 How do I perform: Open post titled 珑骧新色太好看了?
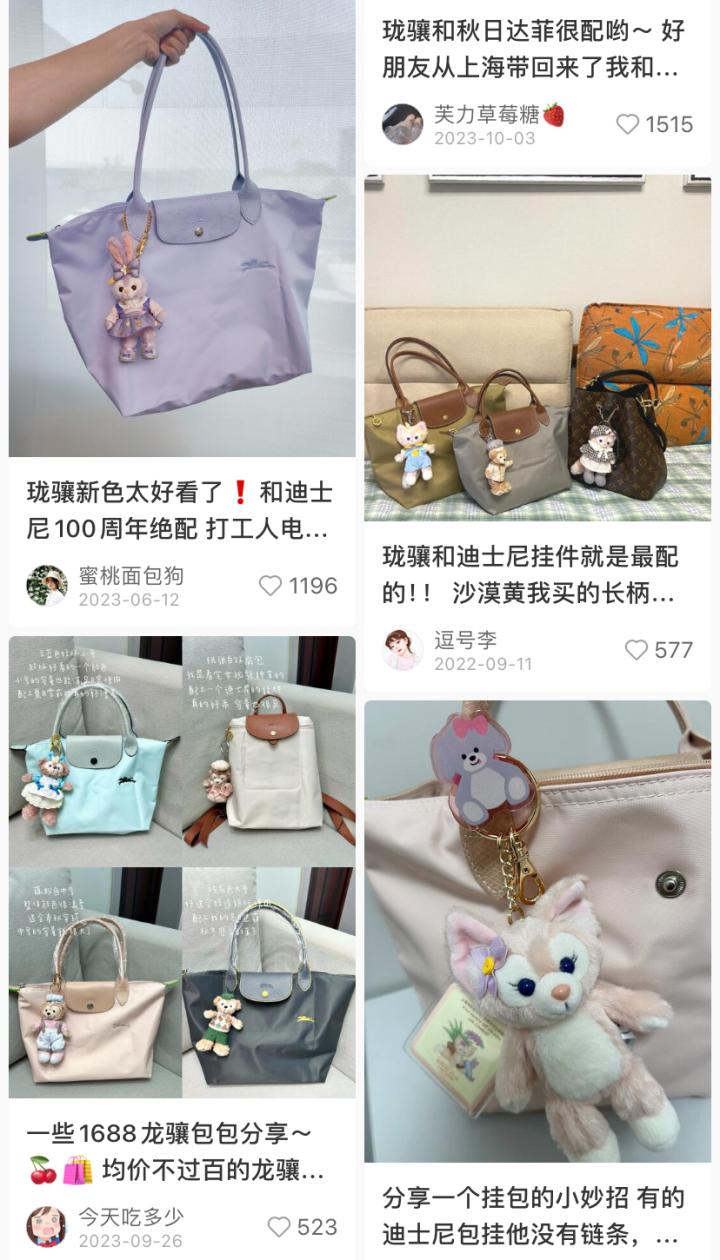click(180, 510)
